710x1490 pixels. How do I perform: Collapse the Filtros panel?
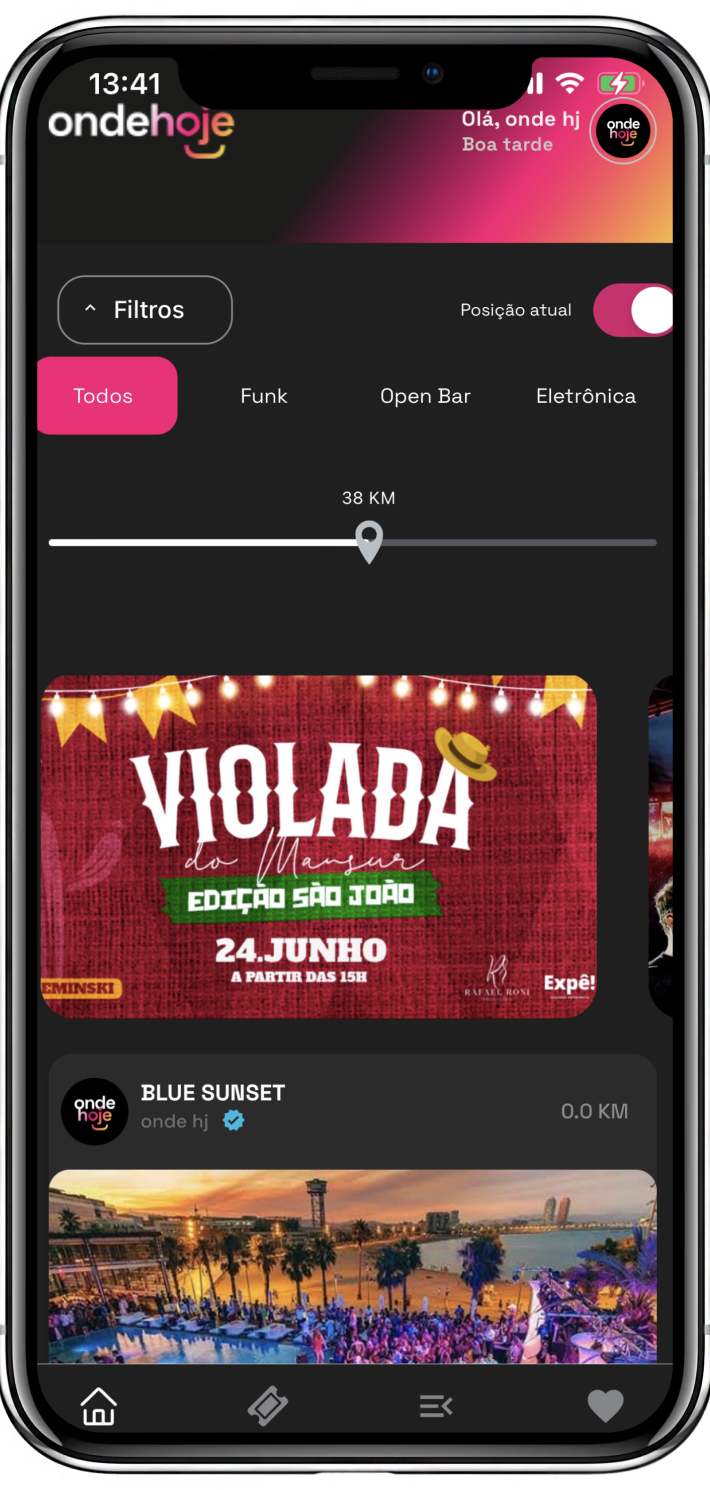tap(145, 310)
